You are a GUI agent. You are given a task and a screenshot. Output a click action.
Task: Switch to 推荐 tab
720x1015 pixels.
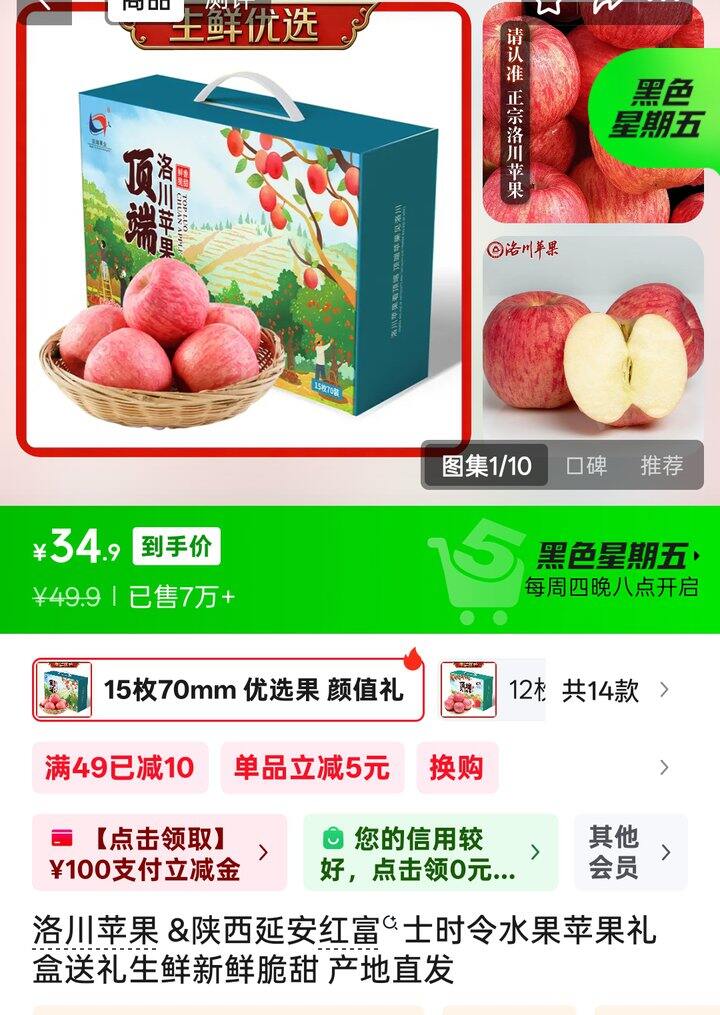tap(662, 465)
